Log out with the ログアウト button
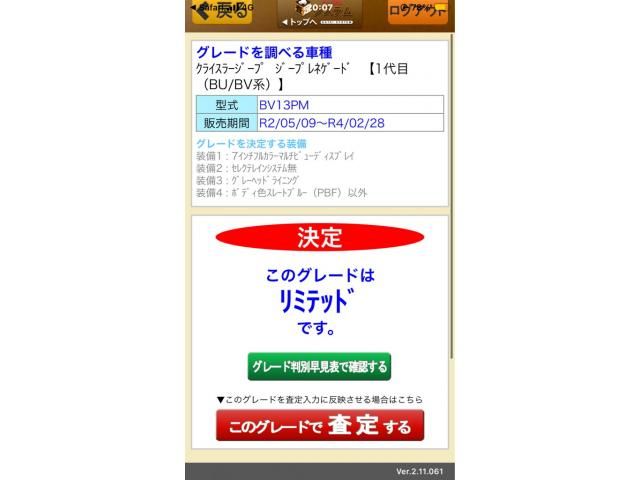The height and width of the screenshot is (480, 640). [x=418, y=12]
